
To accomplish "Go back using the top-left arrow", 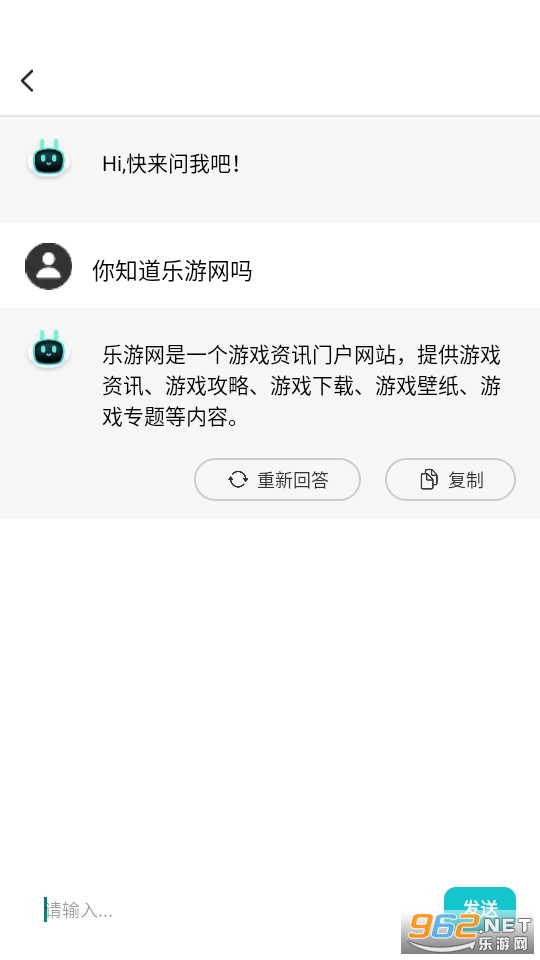I will (x=27, y=80).
